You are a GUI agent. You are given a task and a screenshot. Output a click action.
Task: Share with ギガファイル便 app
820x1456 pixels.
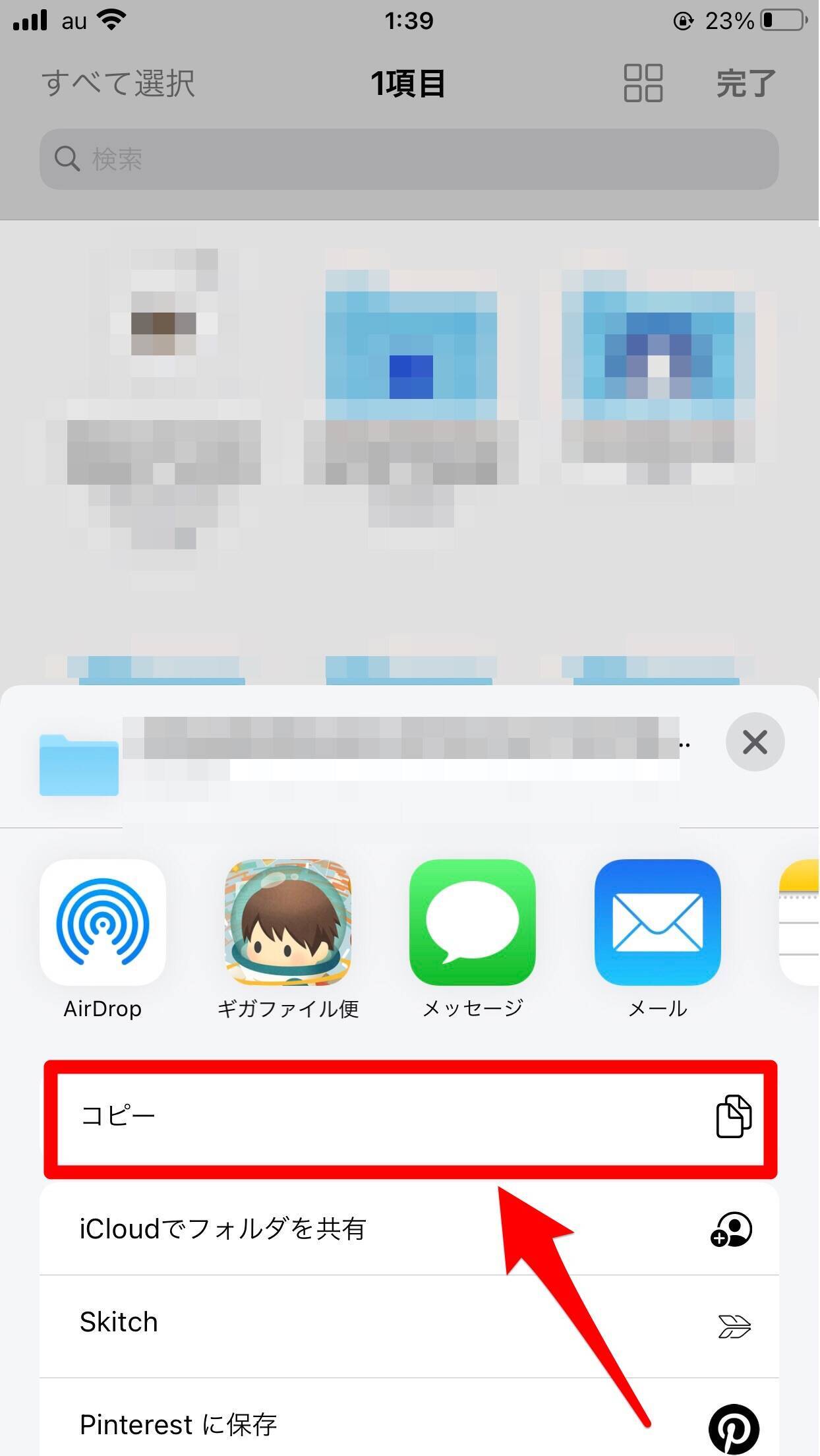[288, 923]
